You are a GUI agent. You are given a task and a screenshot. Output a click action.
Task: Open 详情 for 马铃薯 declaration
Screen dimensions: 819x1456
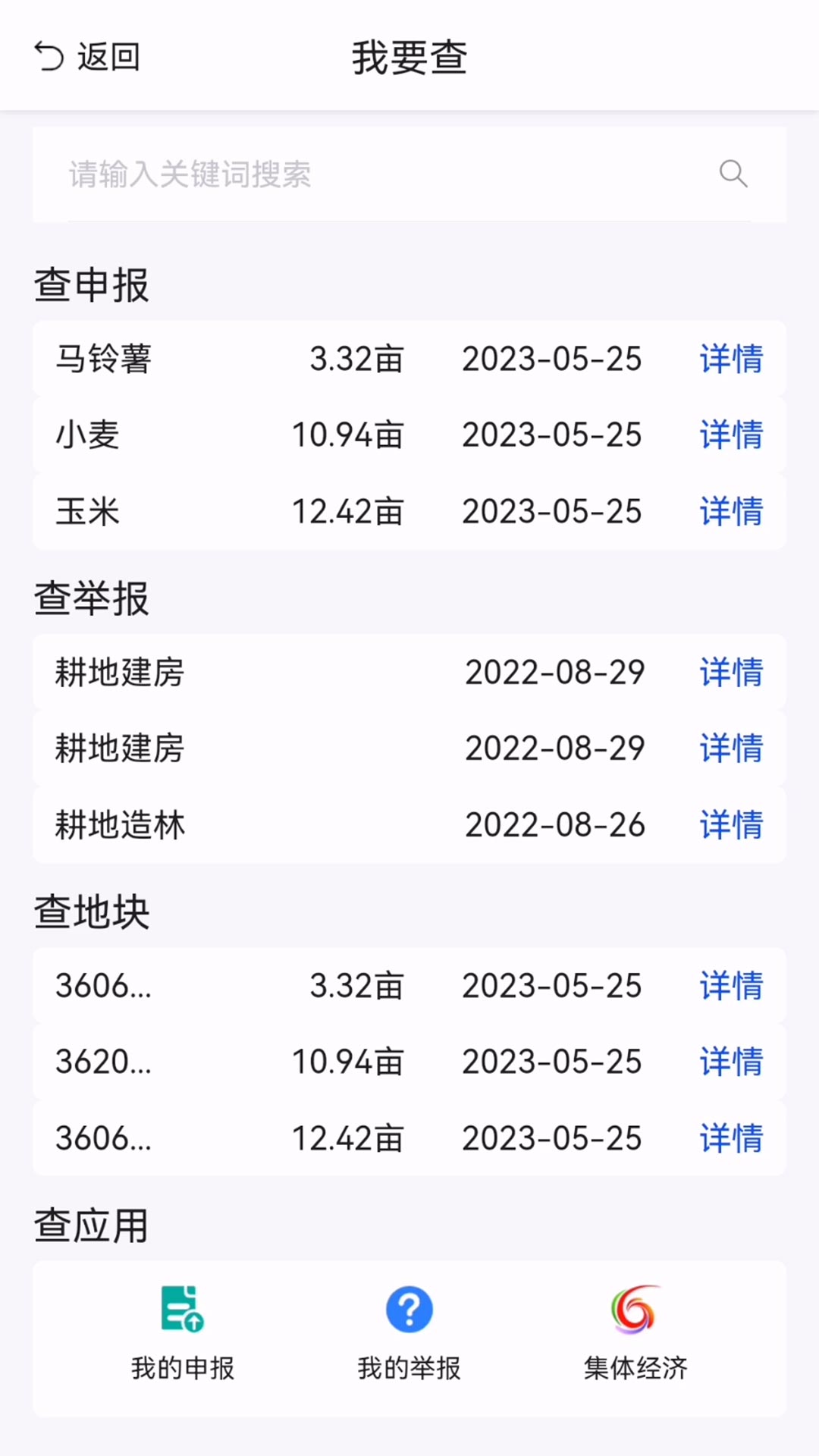click(x=730, y=360)
